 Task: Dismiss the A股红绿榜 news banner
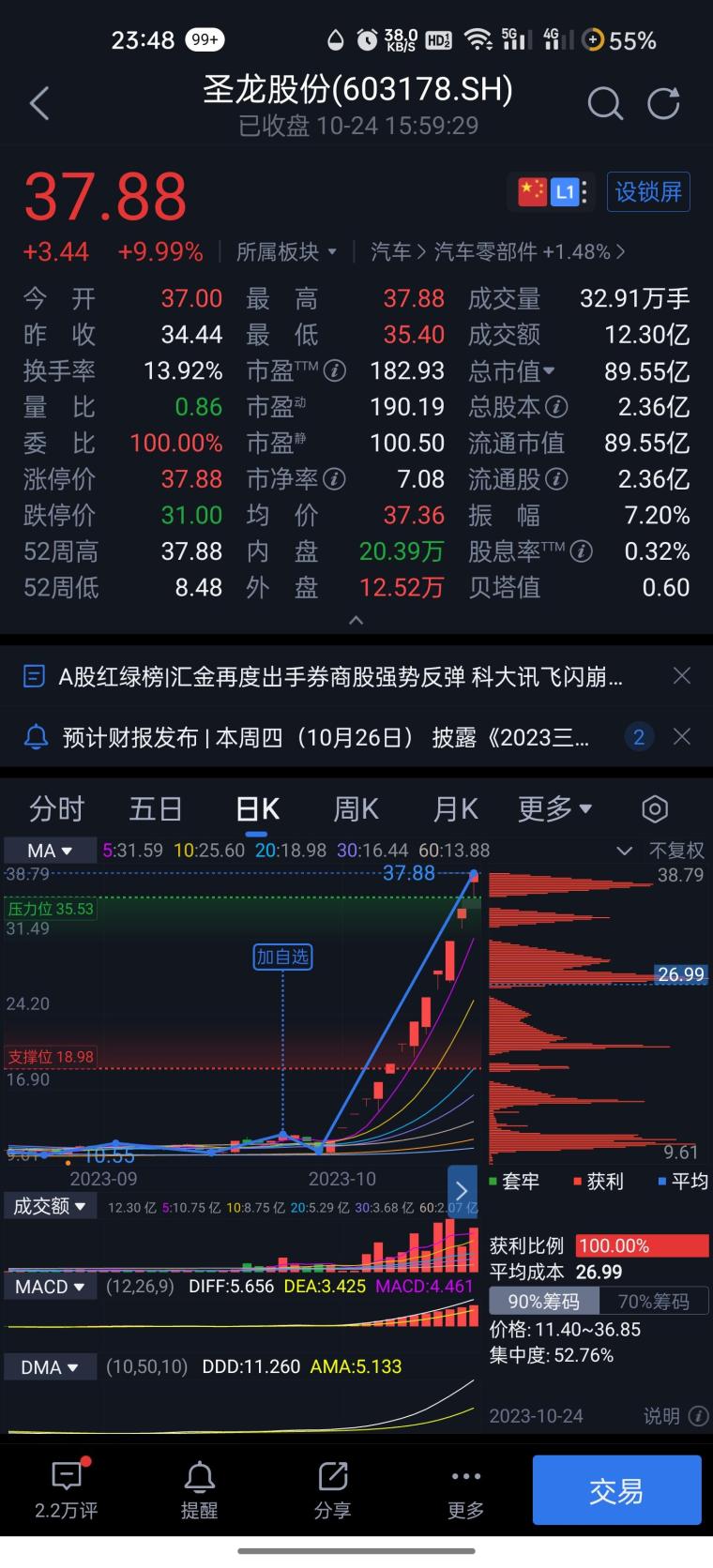pyautogui.click(x=682, y=676)
